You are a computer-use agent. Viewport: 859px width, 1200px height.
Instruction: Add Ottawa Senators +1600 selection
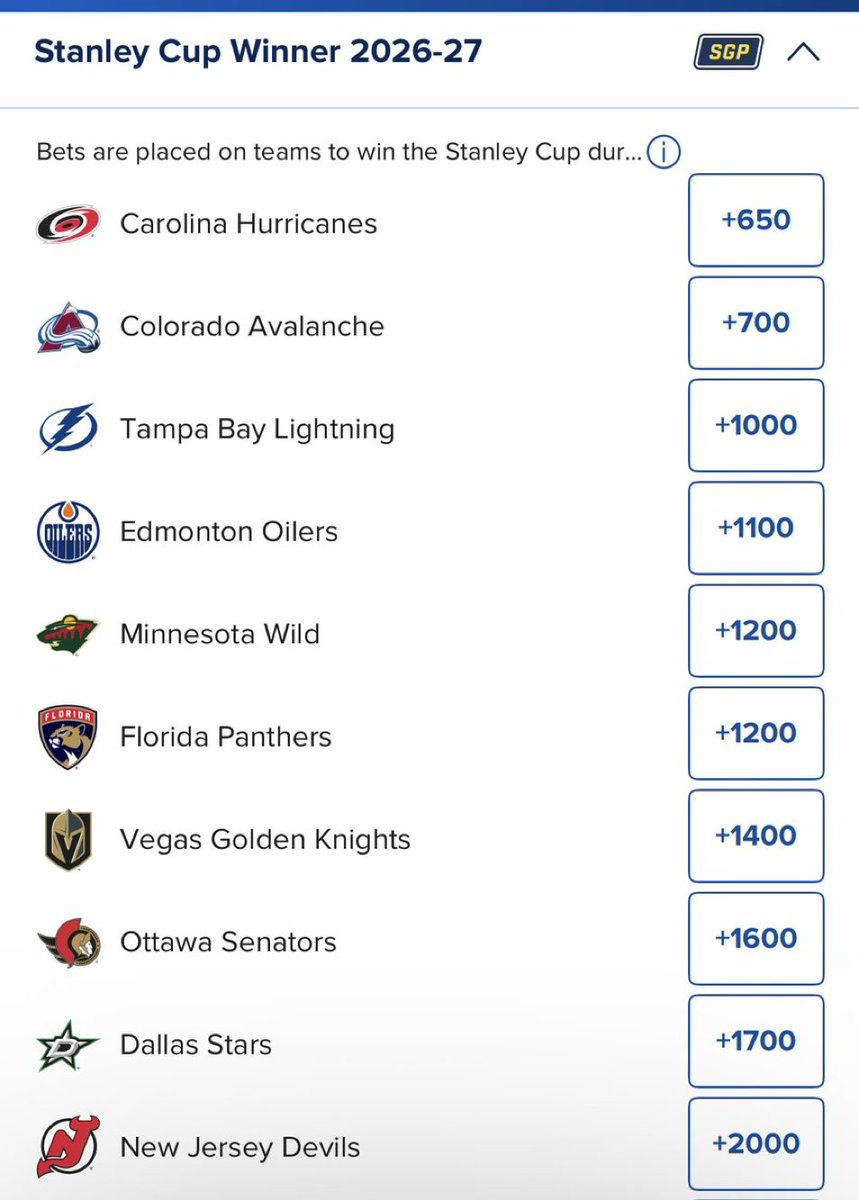point(756,939)
